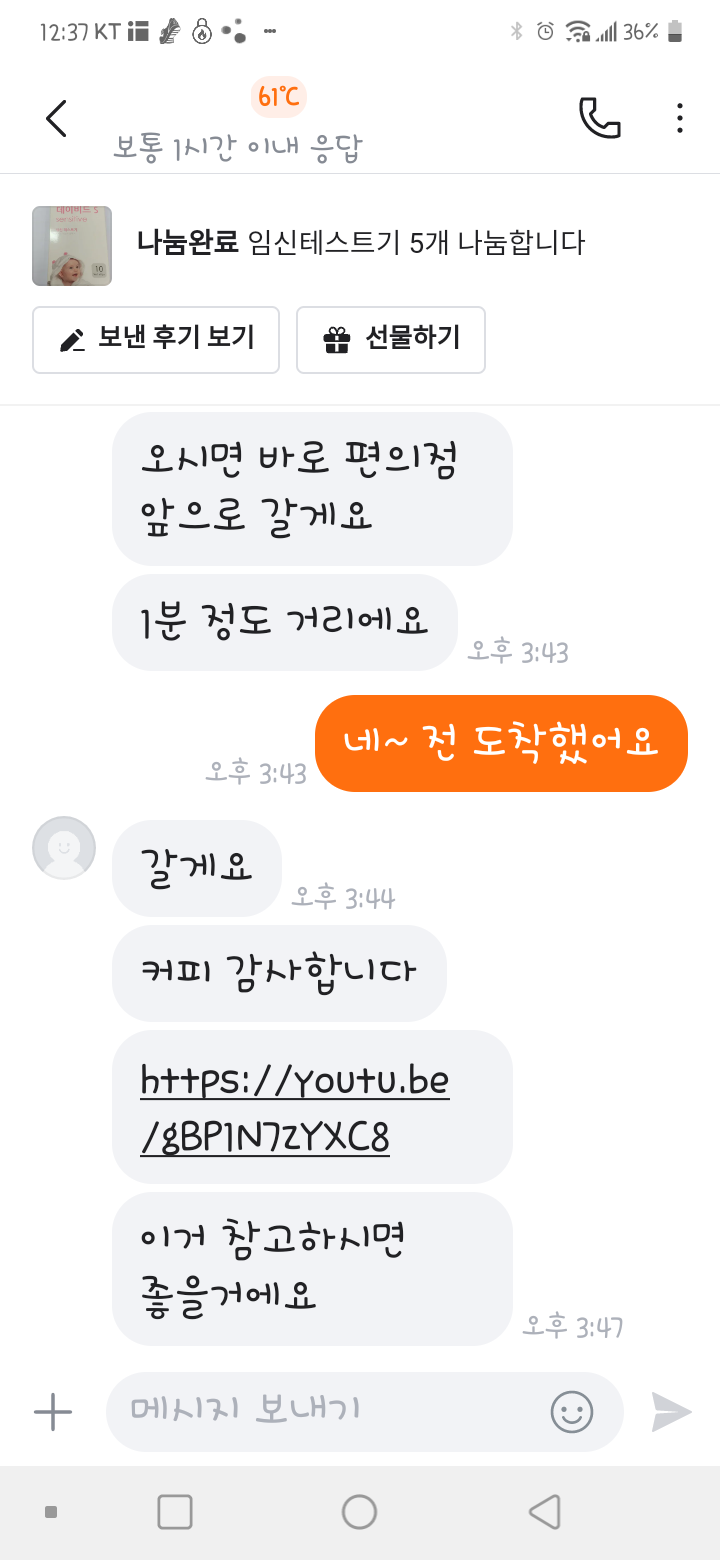Image resolution: width=720 pixels, height=1560 pixels.
Task: Open the three-dot overflow menu
Action: point(679,118)
